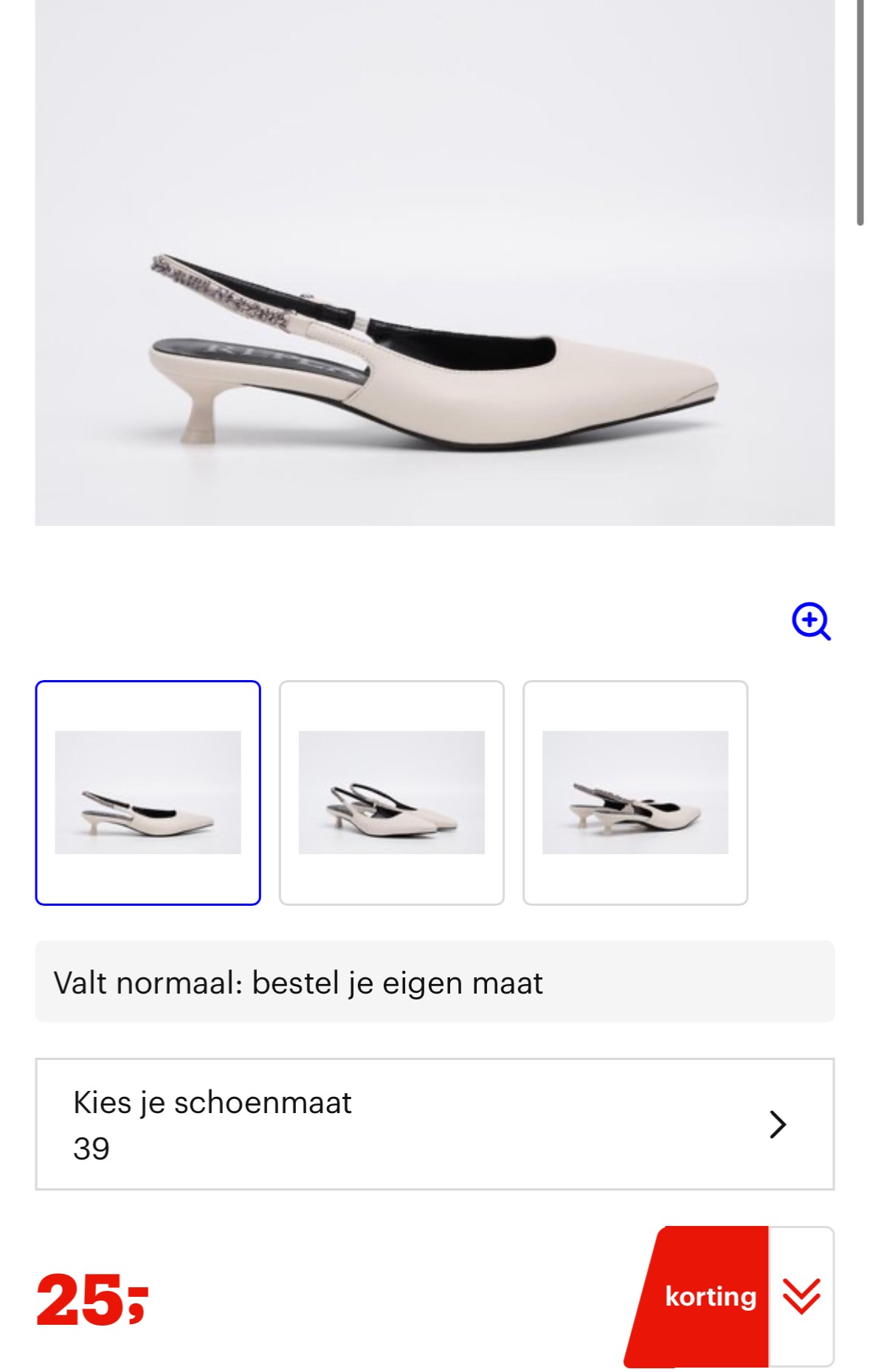The image size is (870, 1372).
Task: Expand the korting discount details
Action: click(801, 1296)
